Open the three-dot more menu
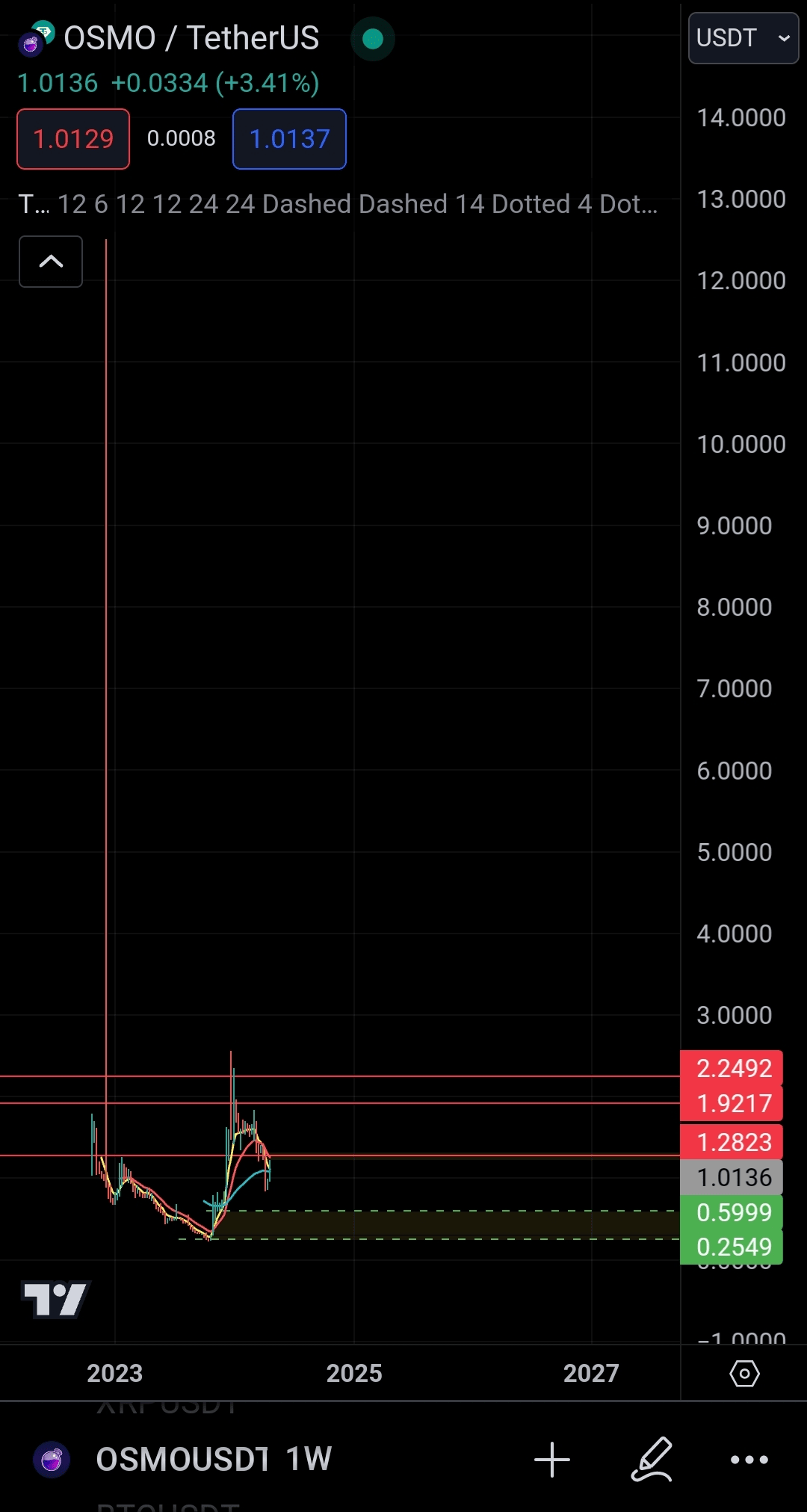This screenshot has height=1512, width=807. (x=749, y=1459)
